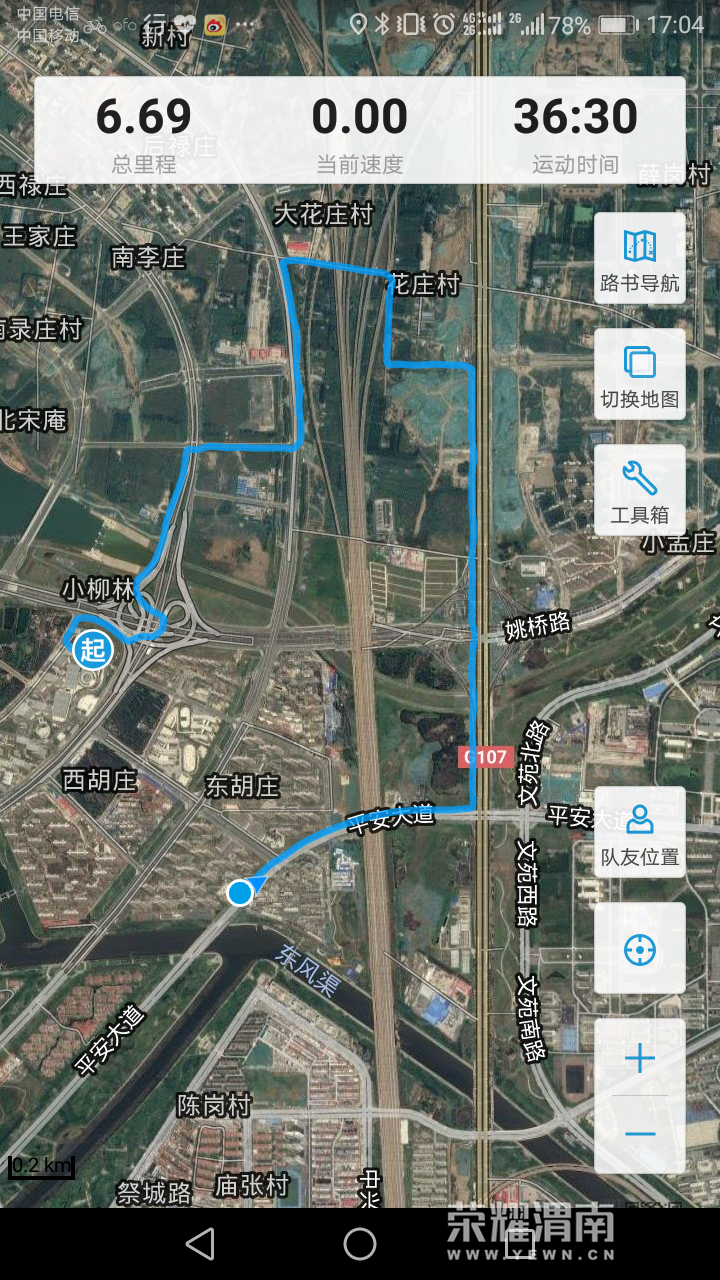
Task: Open the 工具箱 toolbox
Action: coord(640,492)
